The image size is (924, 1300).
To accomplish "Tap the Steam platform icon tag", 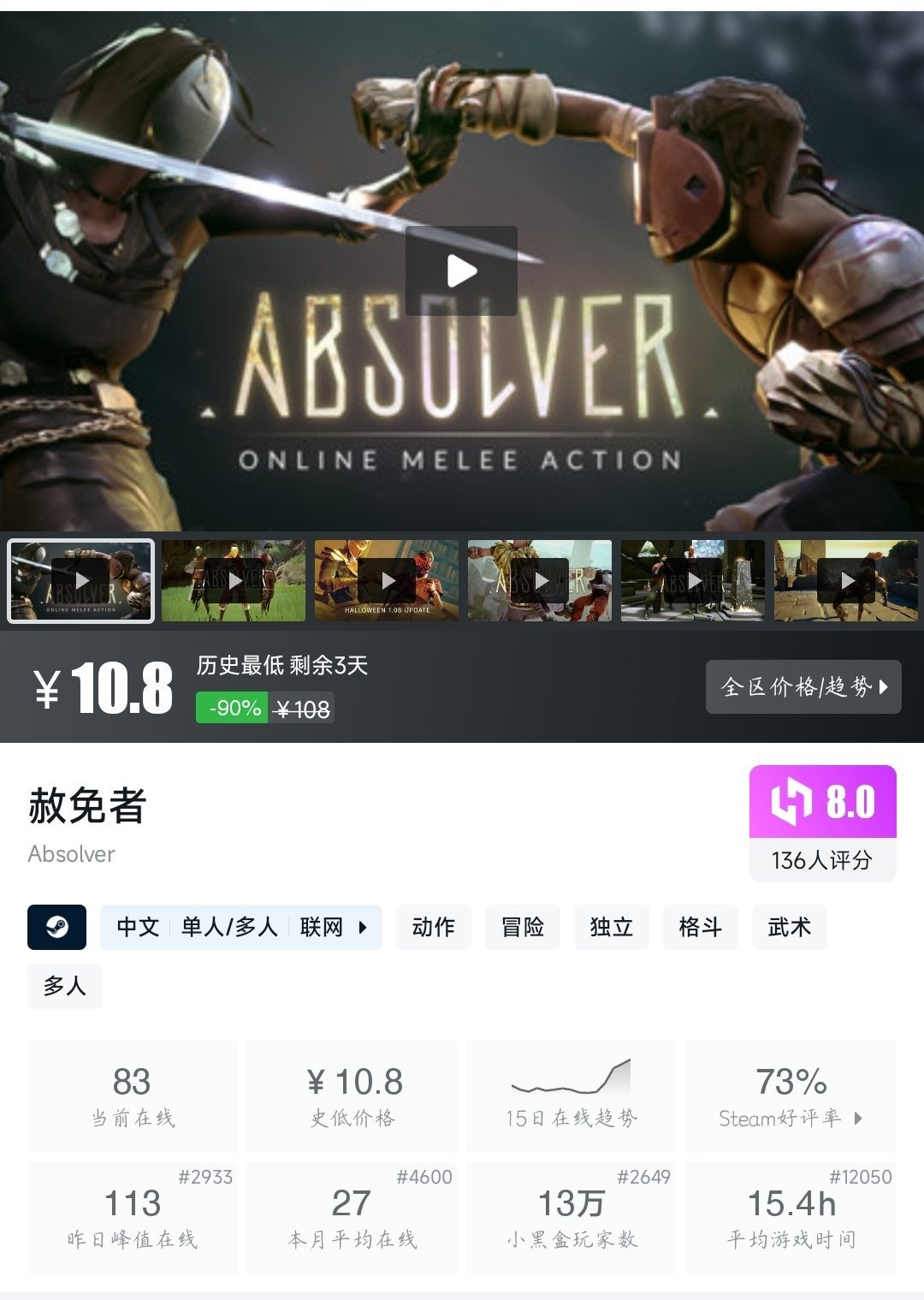I will [57, 927].
